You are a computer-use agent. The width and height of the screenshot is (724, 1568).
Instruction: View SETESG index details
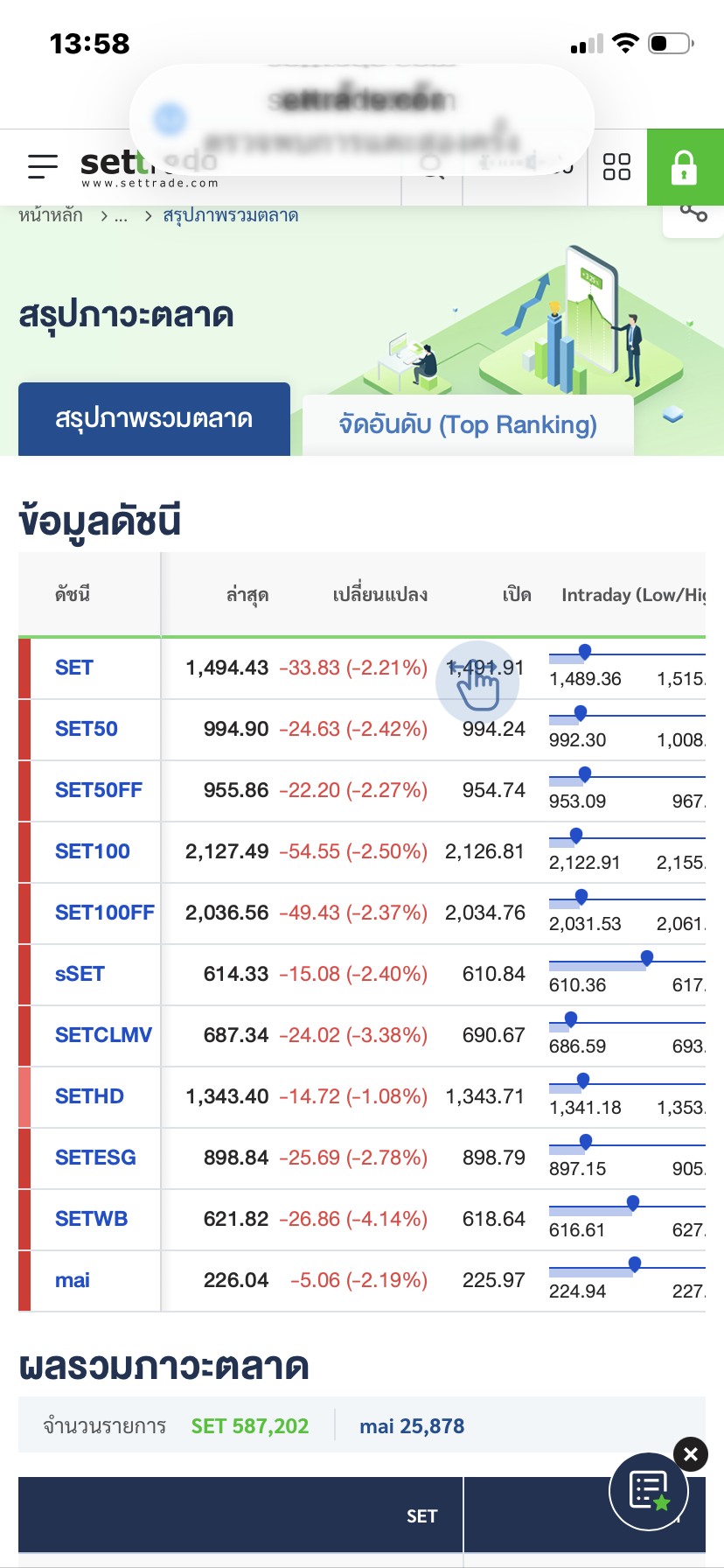(x=95, y=1158)
